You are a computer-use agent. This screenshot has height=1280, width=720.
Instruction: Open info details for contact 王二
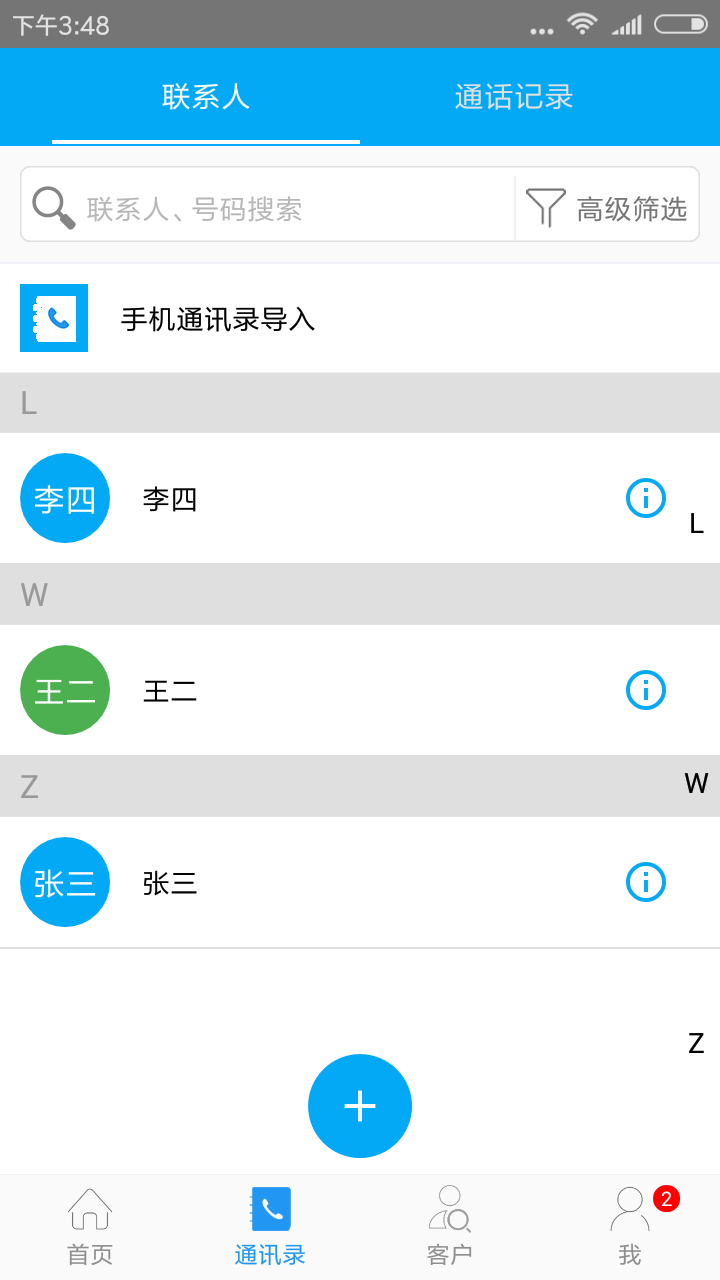645,690
